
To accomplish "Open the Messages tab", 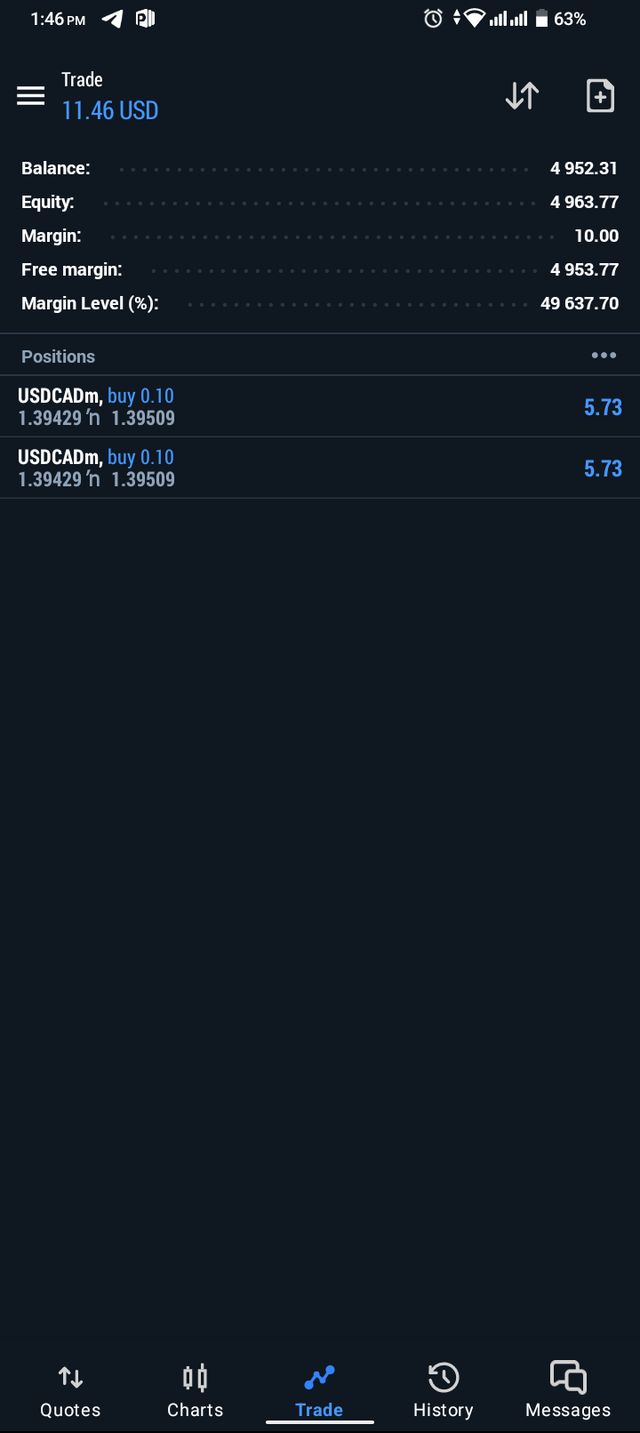I will (x=568, y=1391).
